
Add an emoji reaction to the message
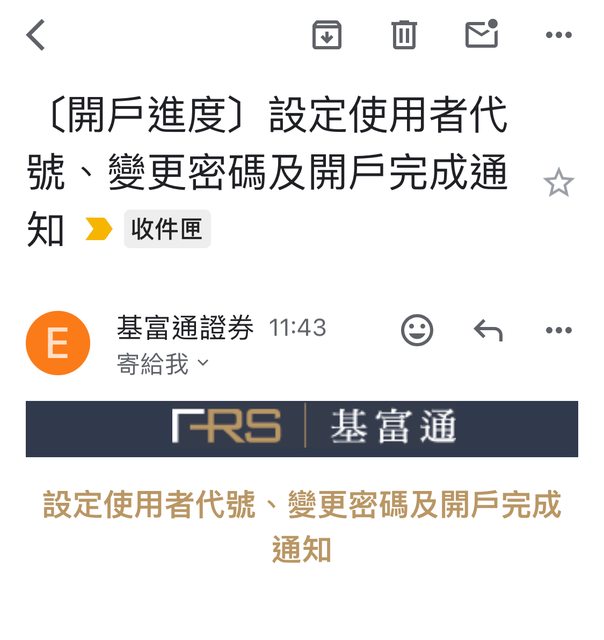[x=417, y=330]
